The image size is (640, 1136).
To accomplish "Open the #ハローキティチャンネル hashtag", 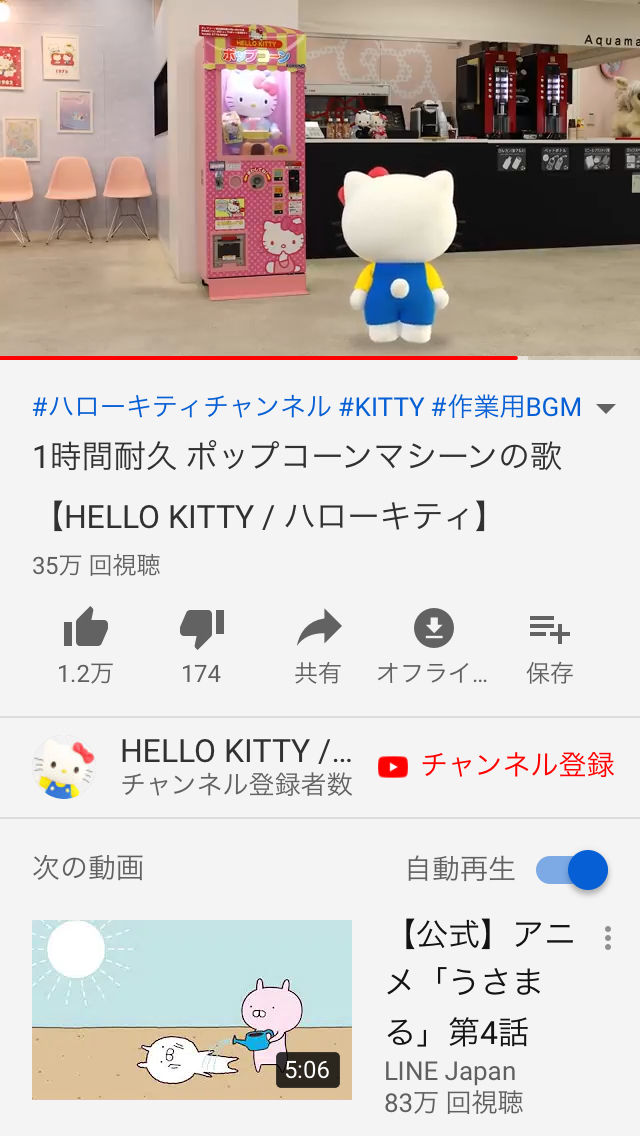I will (181, 407).
